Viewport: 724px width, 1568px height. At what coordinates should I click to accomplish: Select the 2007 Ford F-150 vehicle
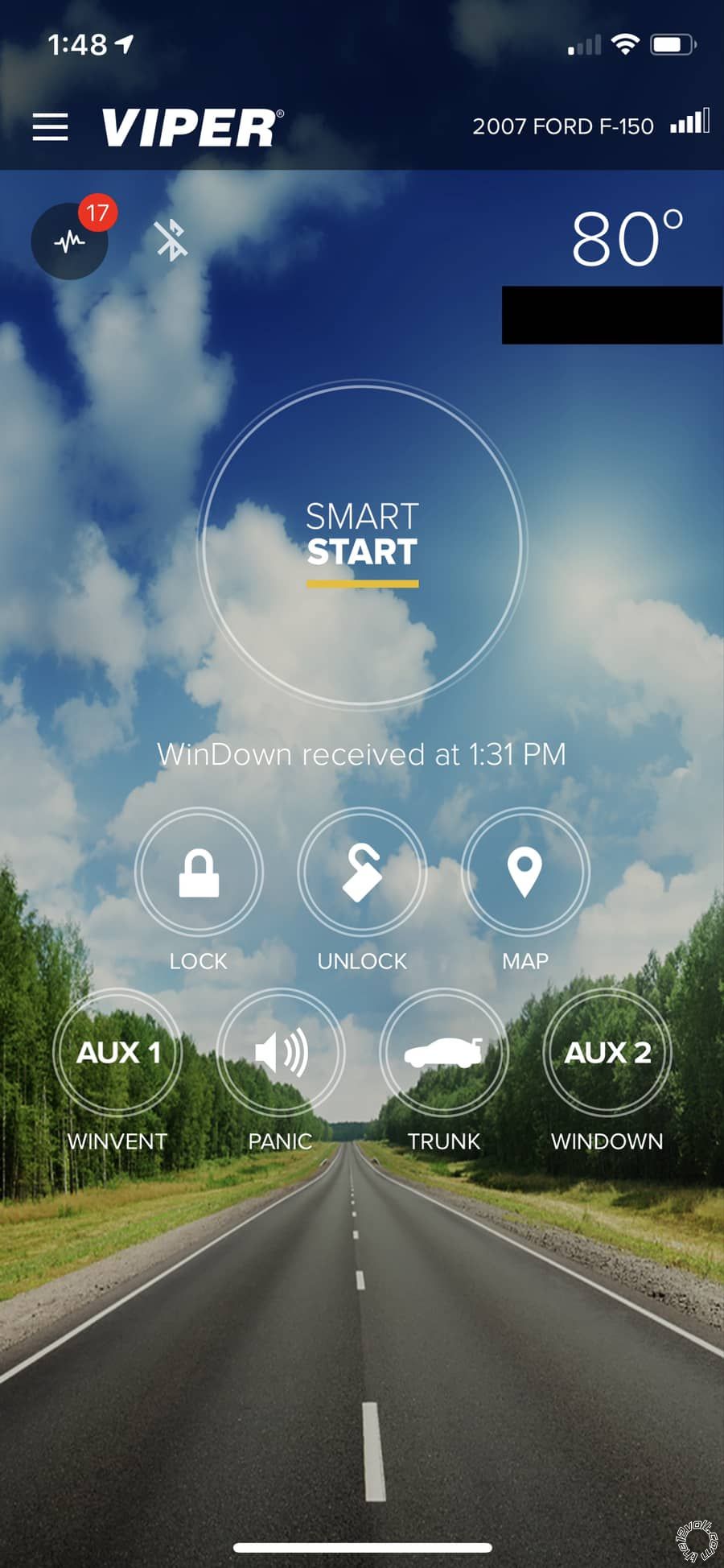click(x=563, y=126)
